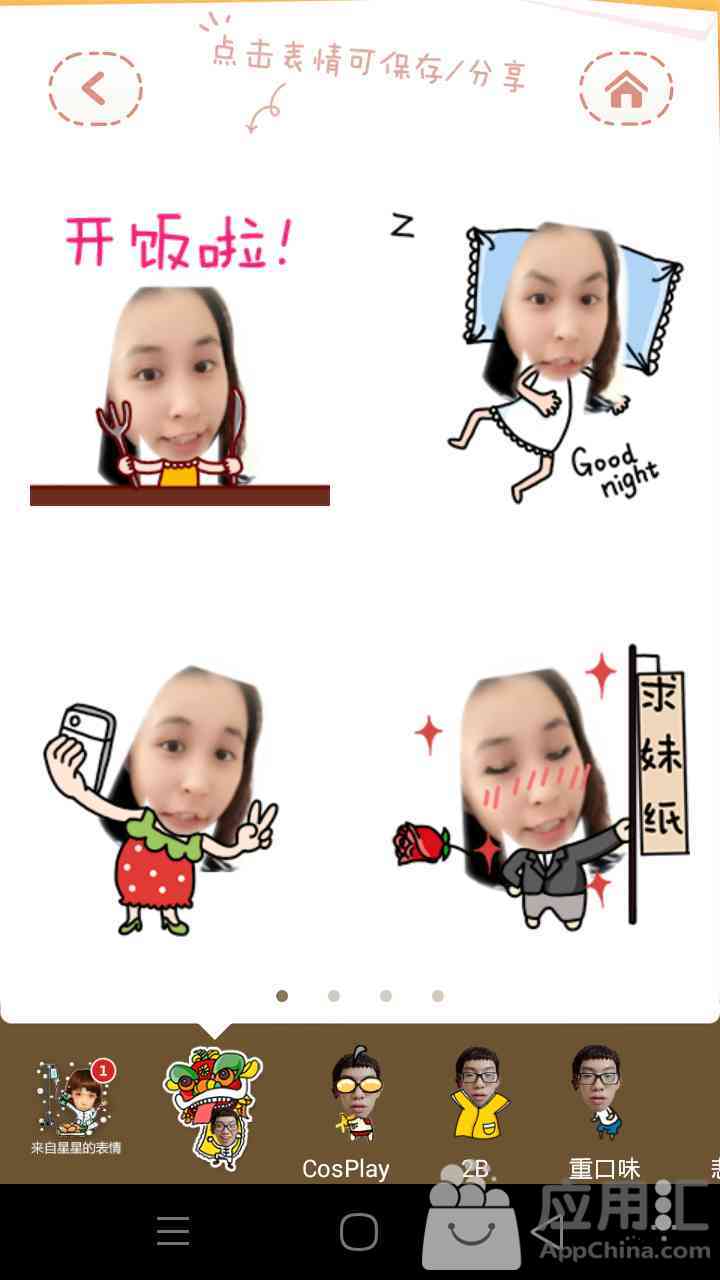Open the system menu button
Image resolution: width=720 pixels, height=1280 pixels.
[x=173, y=1232]
